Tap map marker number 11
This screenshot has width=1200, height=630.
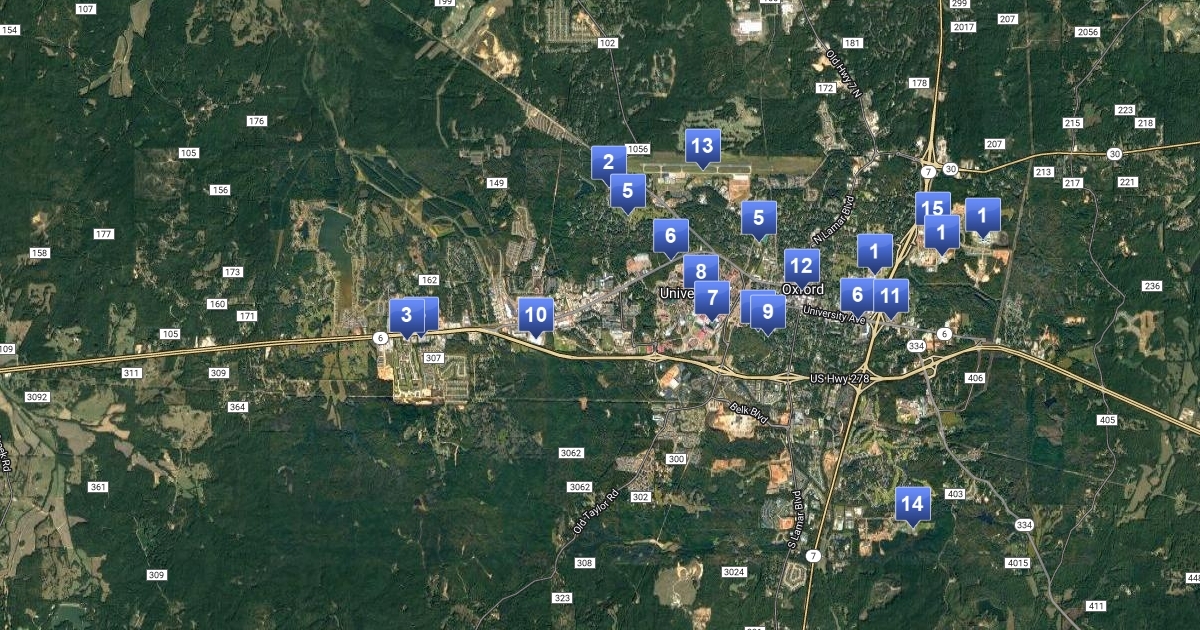pos(892,295)
